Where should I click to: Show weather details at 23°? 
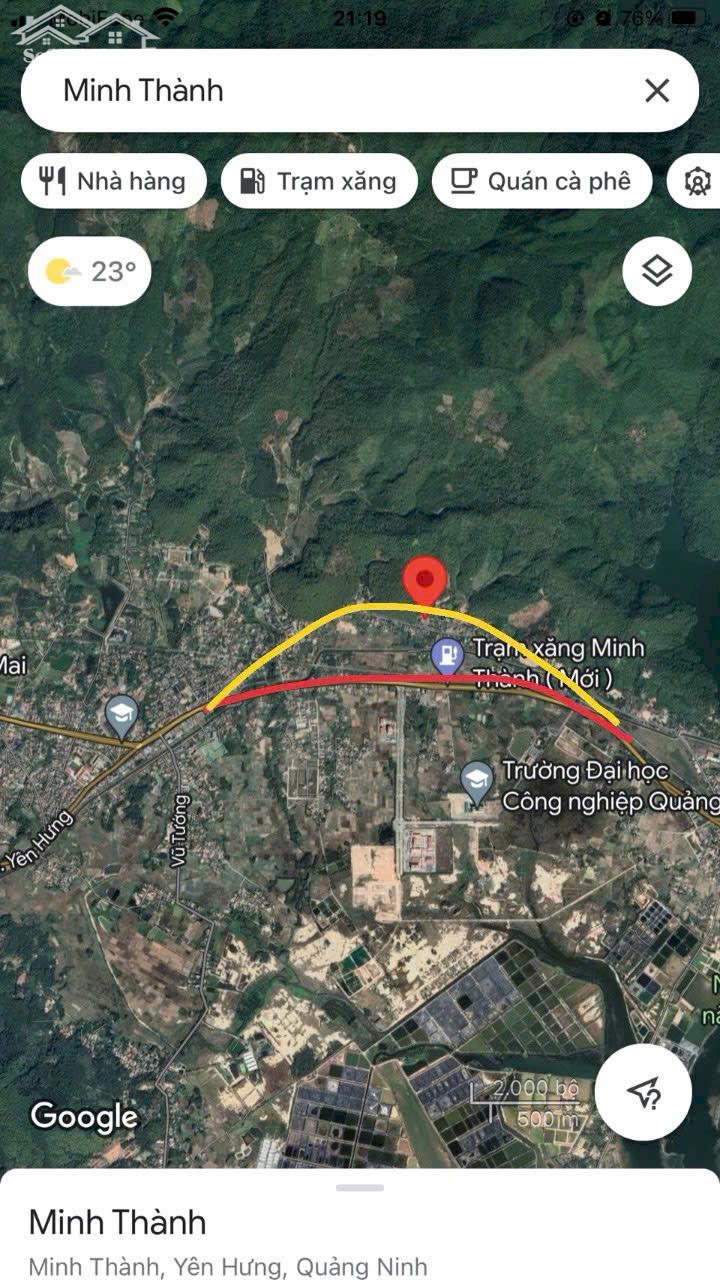90,271
